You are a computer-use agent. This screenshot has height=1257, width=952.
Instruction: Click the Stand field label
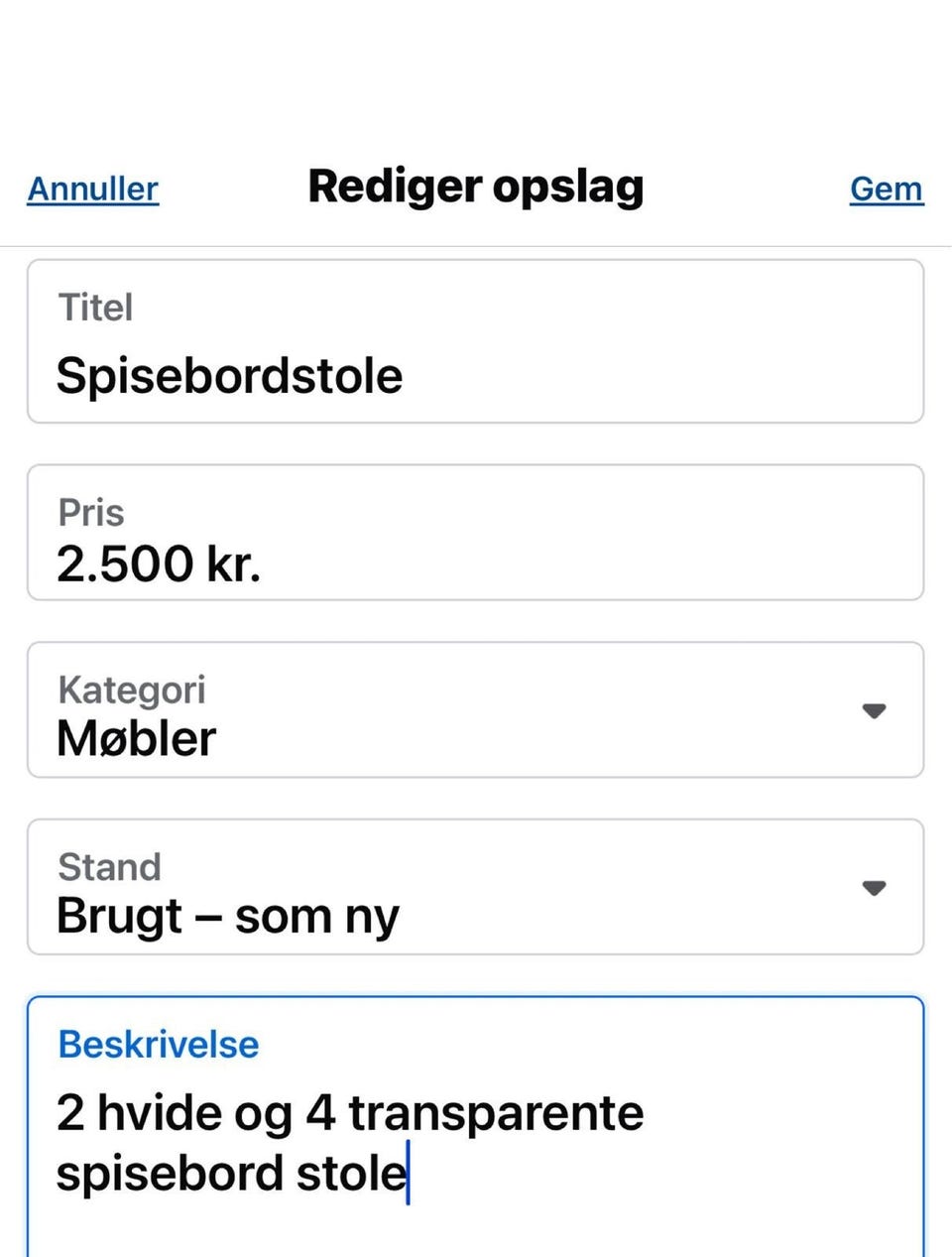[109, 866]
